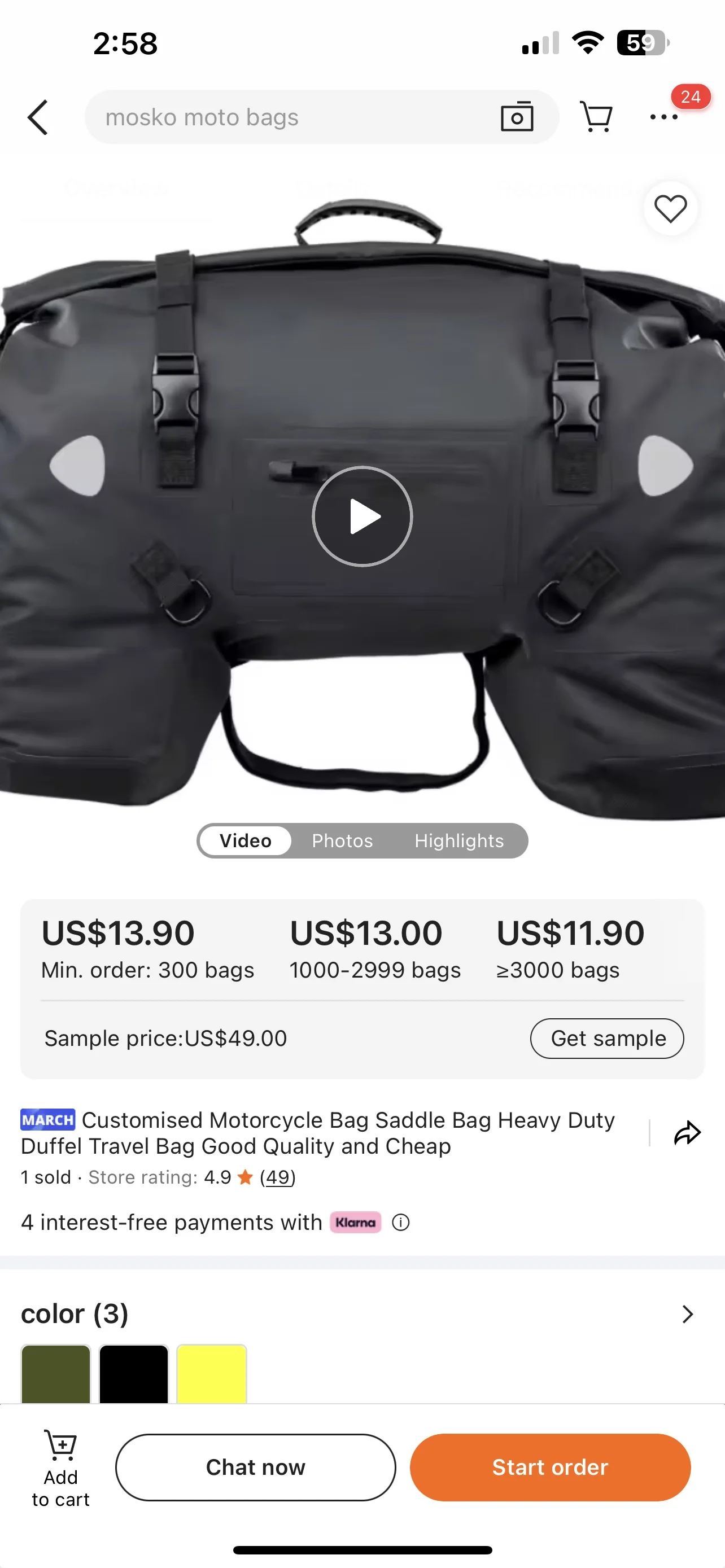725x1568 pixels.
Task: Add to cart
Action: pos(61,1468)
